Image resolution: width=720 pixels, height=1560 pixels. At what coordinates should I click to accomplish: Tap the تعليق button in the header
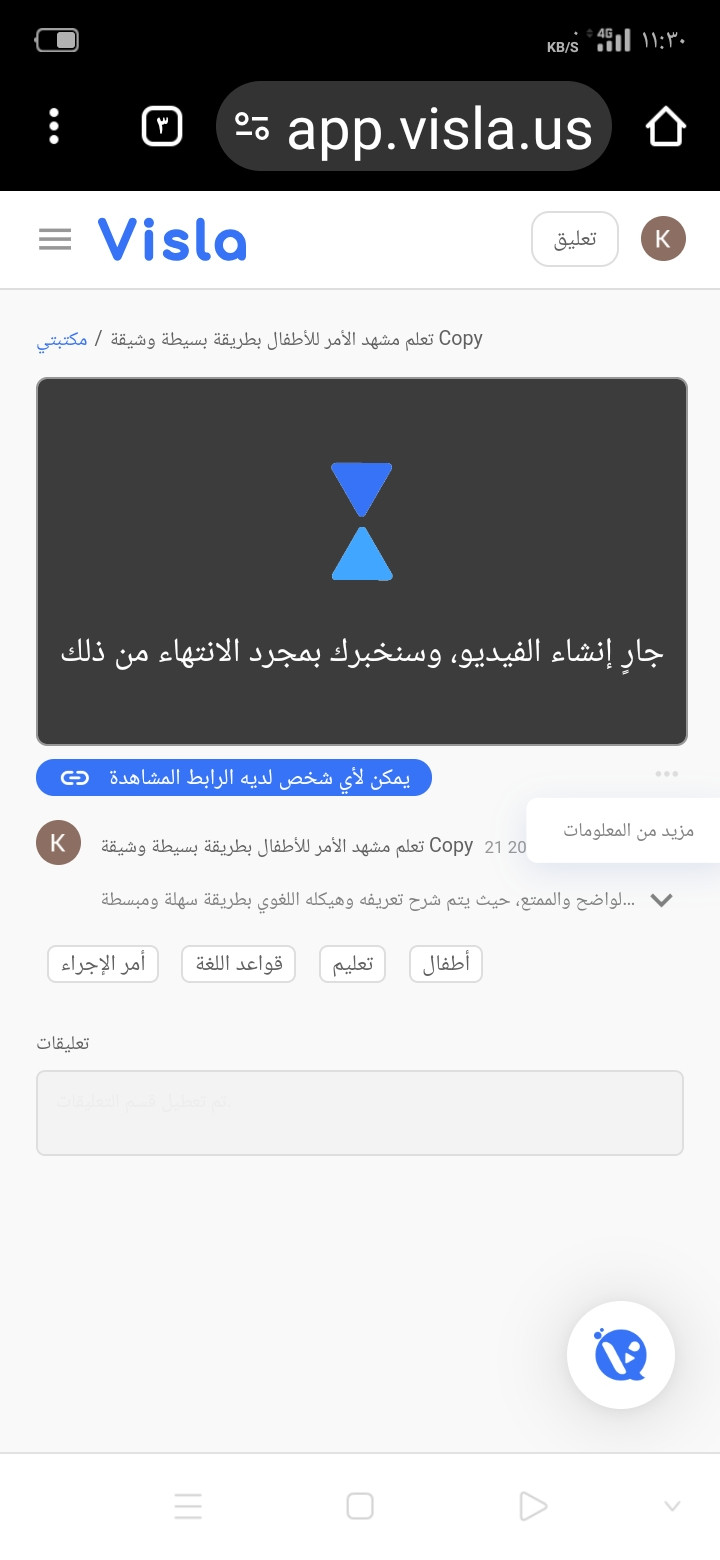point(575,239)
